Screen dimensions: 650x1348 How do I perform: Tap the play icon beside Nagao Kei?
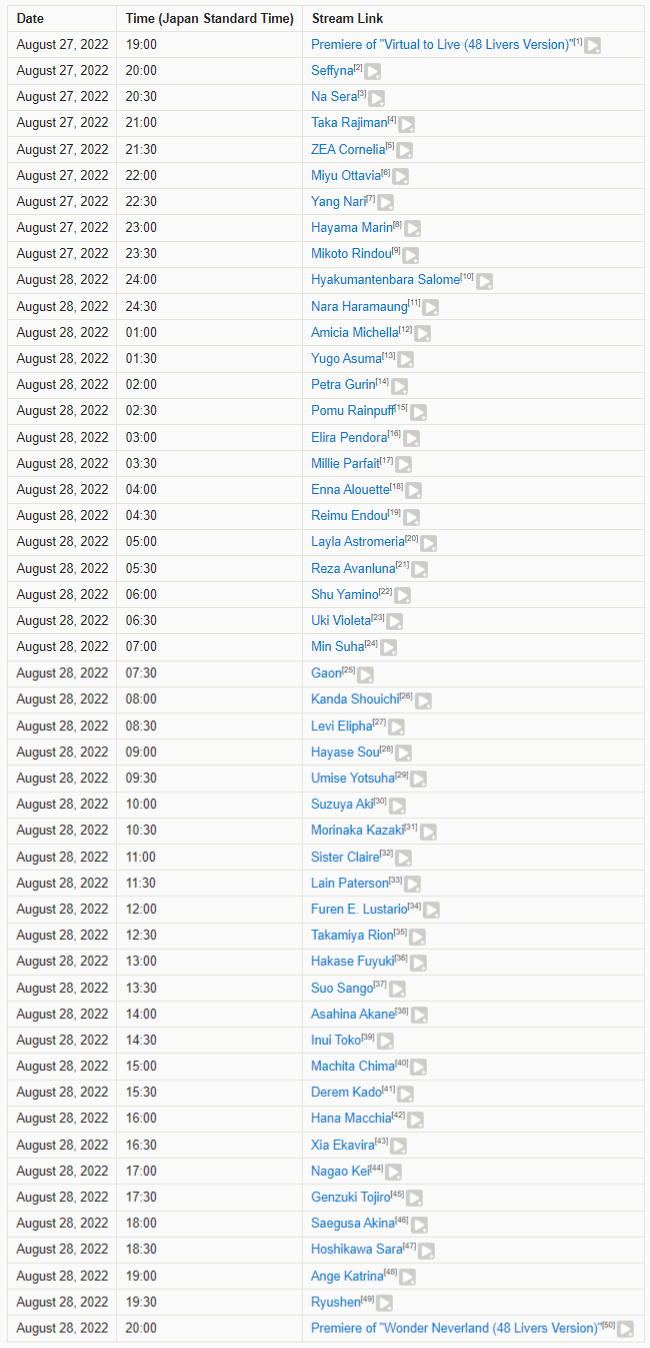point(394,1171)
